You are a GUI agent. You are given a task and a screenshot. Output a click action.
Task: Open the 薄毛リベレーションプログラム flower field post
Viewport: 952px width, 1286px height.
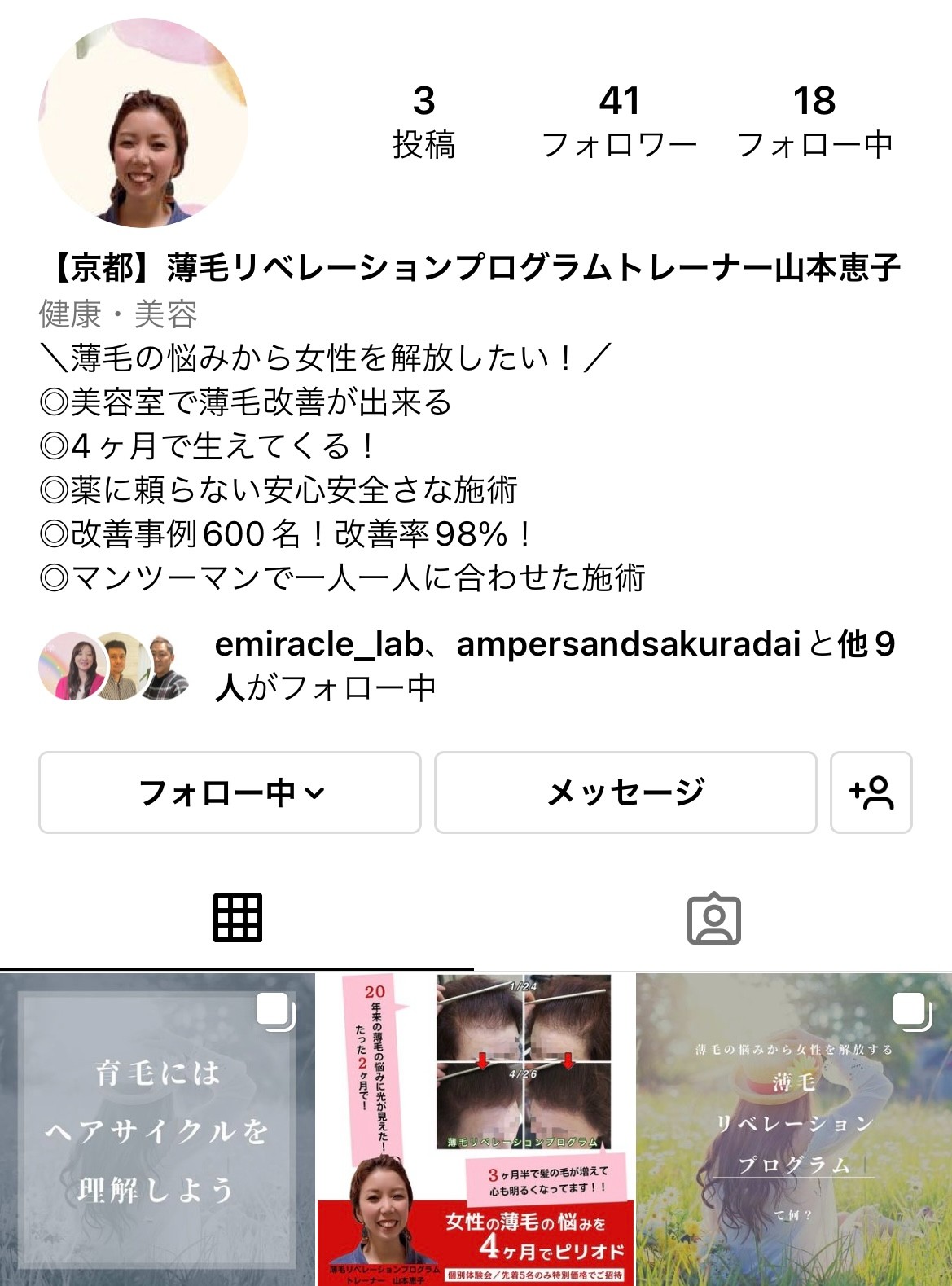793,1130
